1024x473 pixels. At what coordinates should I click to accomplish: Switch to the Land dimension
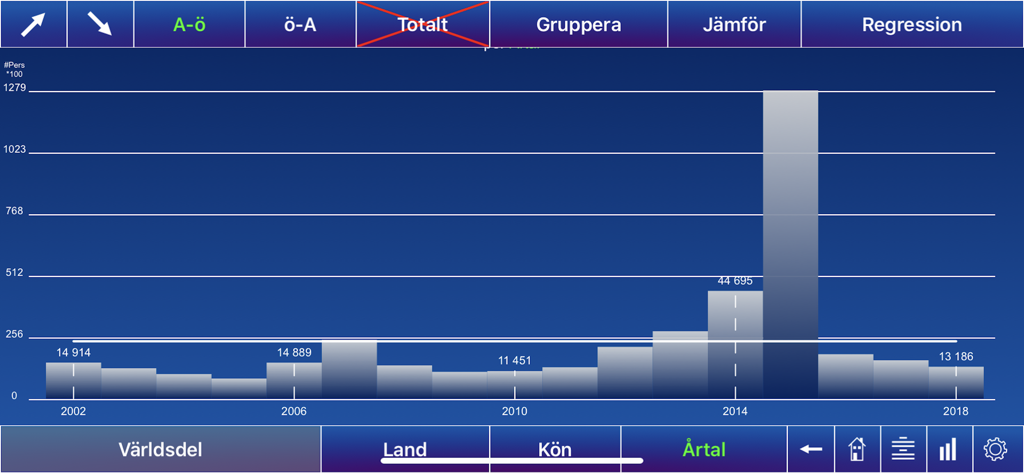[405, 450]
